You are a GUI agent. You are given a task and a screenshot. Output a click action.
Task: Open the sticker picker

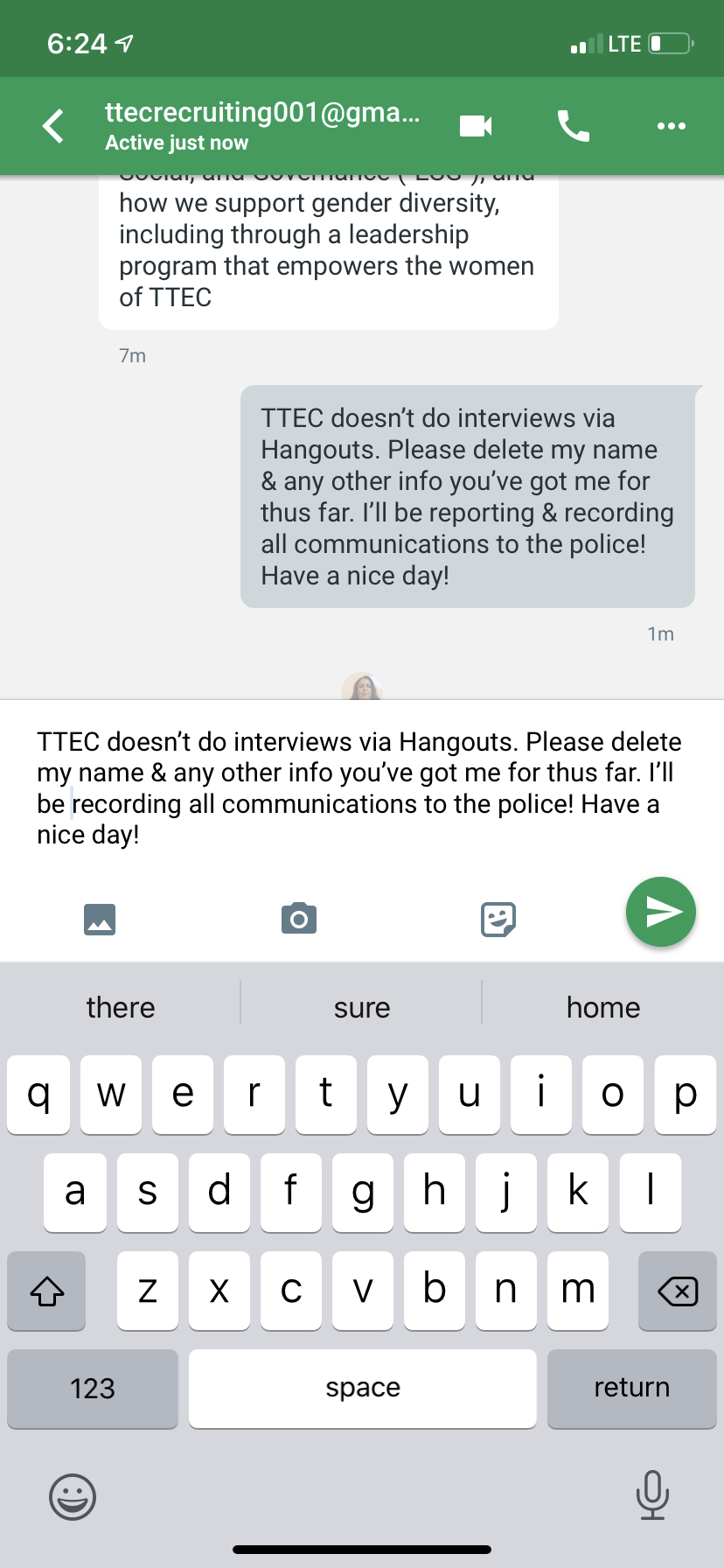pyautogui.click(x=498, y=919)
